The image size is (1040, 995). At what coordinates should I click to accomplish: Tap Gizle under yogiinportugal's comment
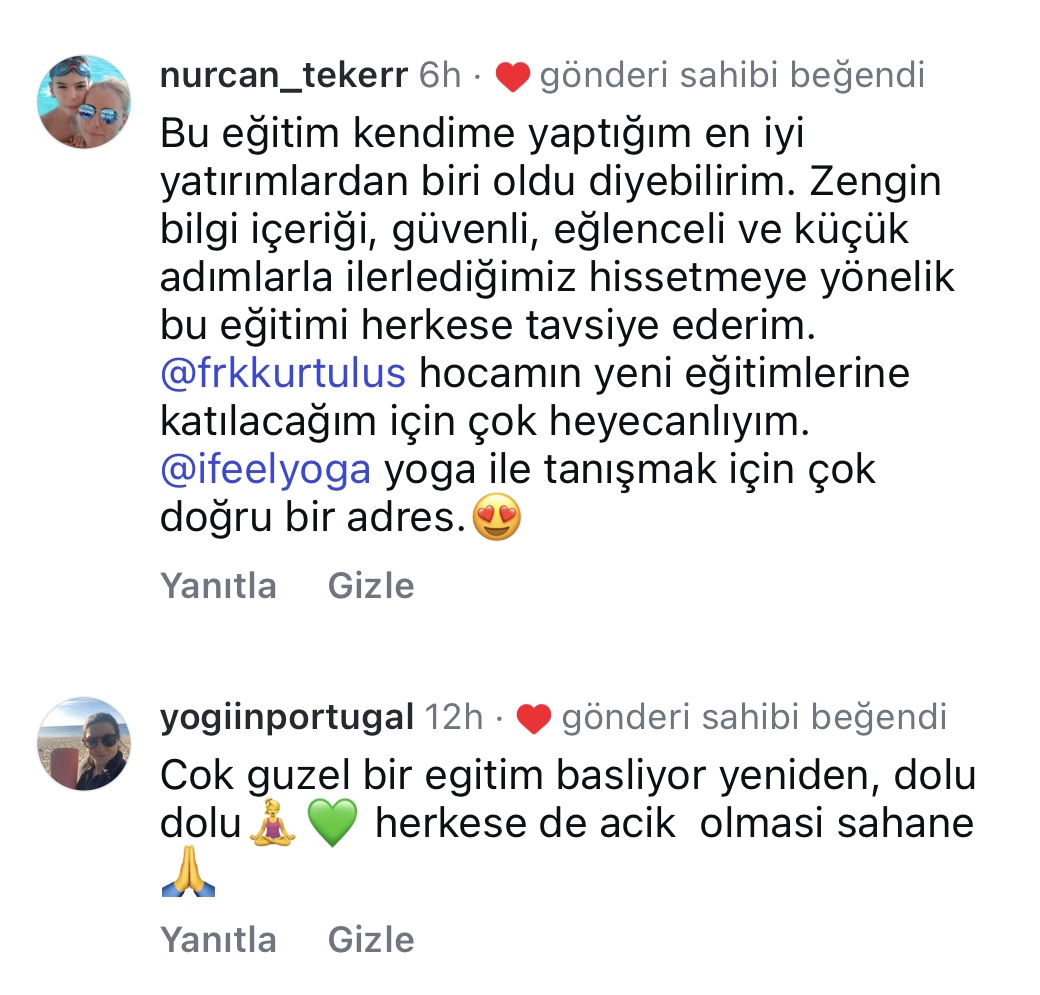coord(371,939)
